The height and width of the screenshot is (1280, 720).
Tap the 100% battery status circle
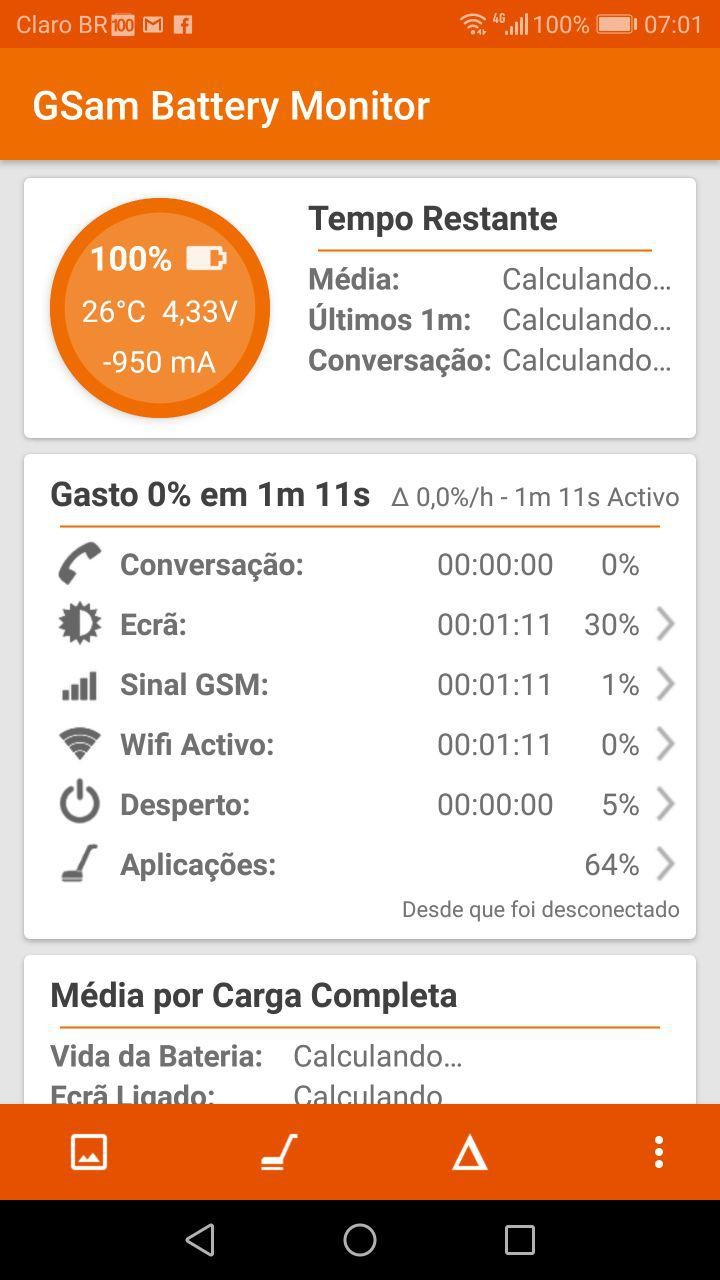pyautogui.click(x=160, y=308)
